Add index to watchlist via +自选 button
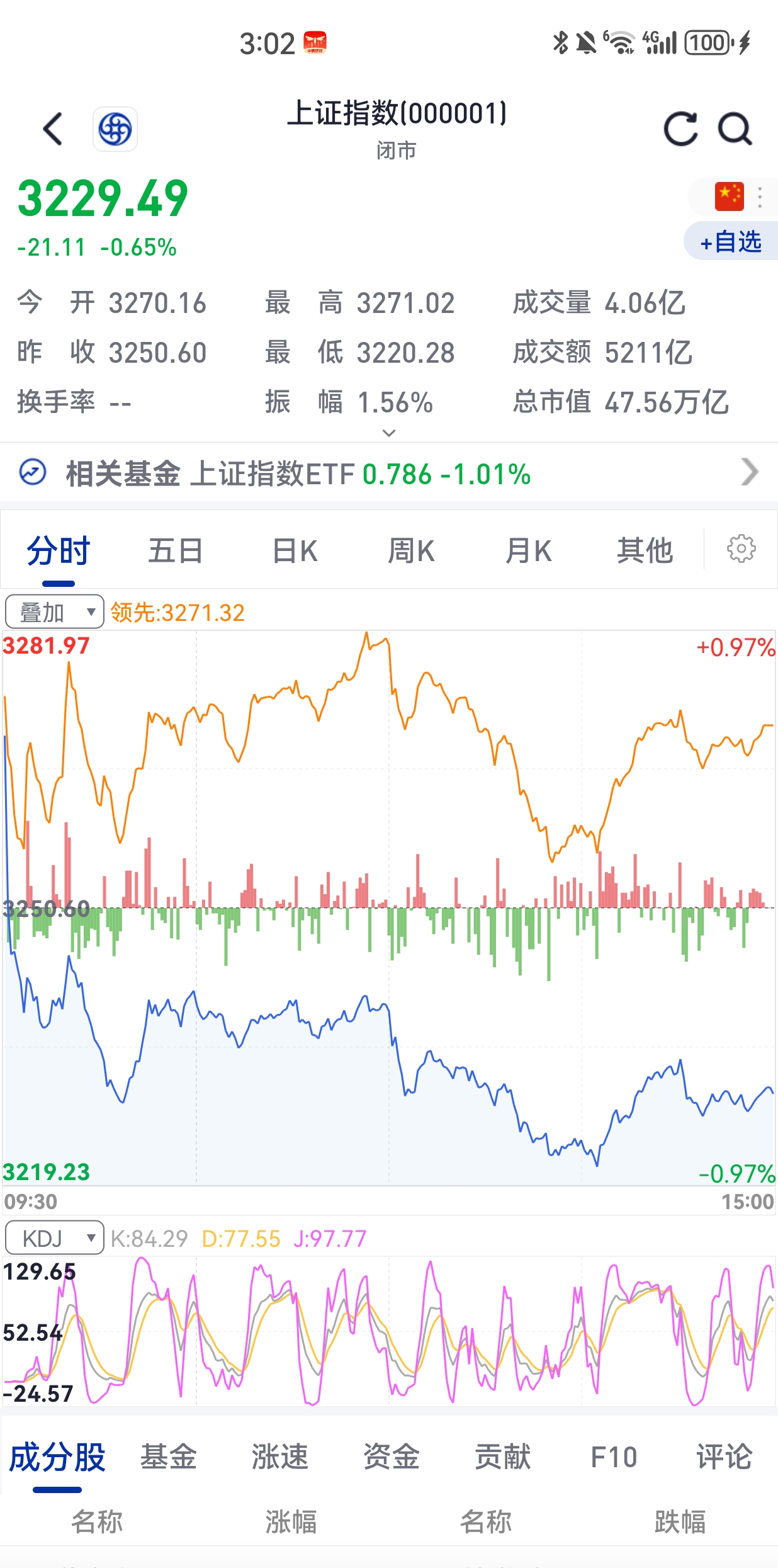 [732, 241]
